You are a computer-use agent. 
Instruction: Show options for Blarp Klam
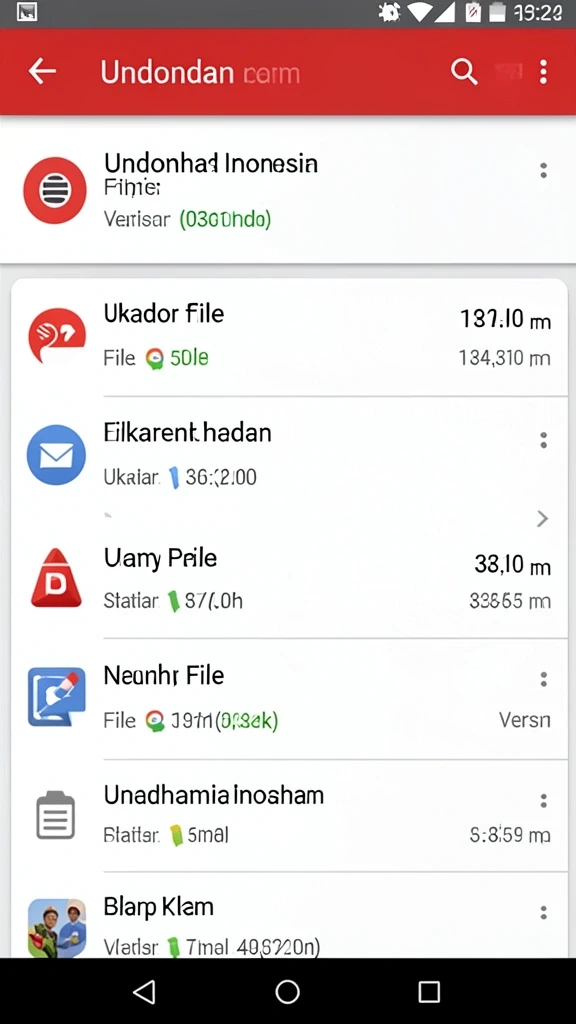click(x=543, y=912)
